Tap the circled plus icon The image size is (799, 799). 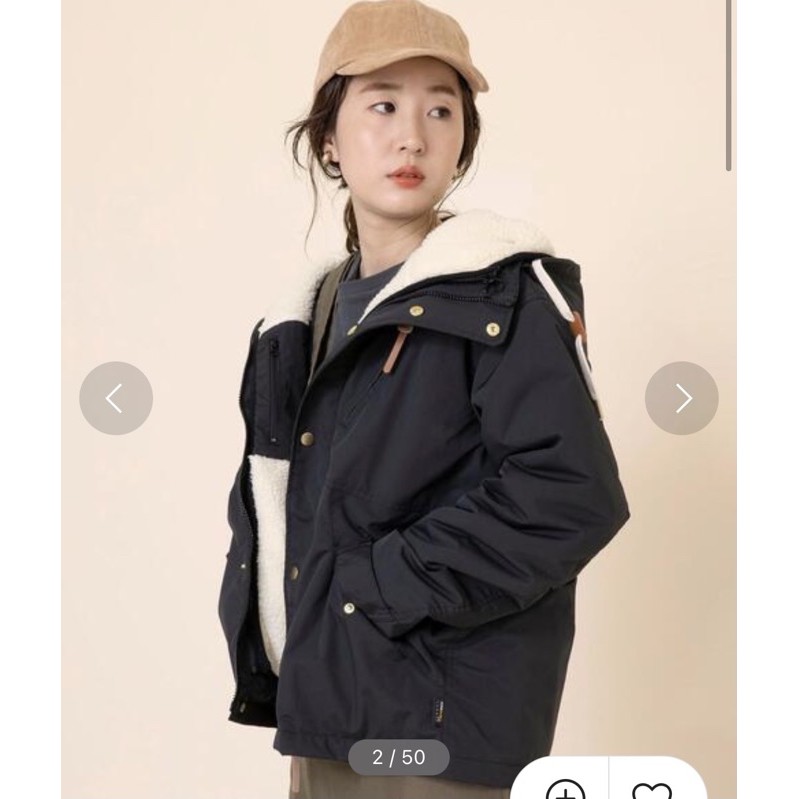coord(565,790)
